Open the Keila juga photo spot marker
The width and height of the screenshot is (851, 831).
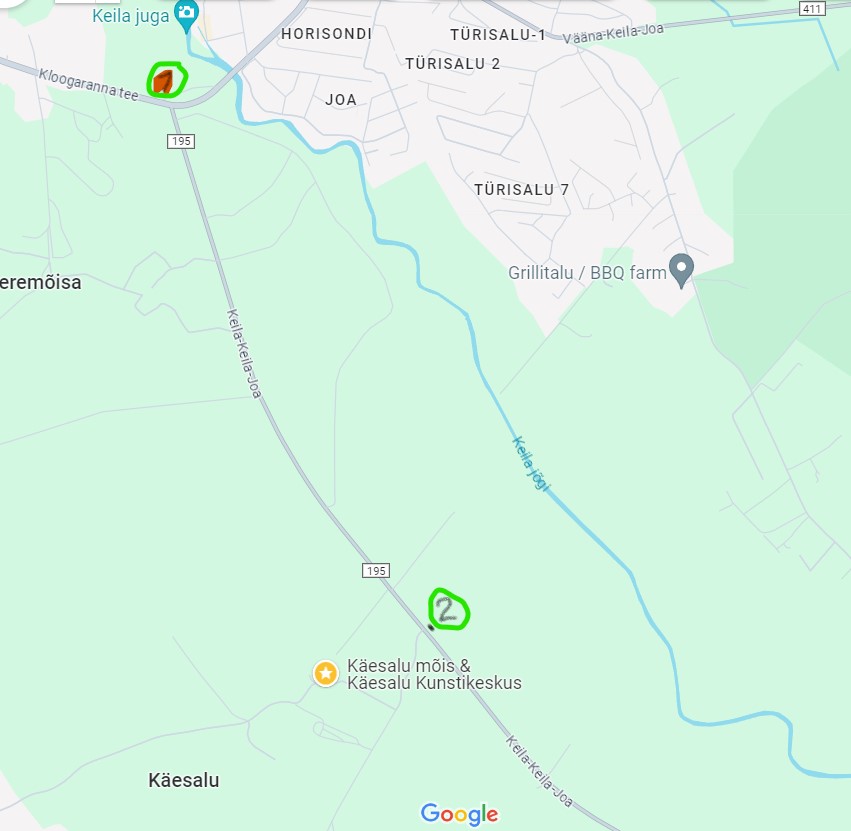coord(185,14)
